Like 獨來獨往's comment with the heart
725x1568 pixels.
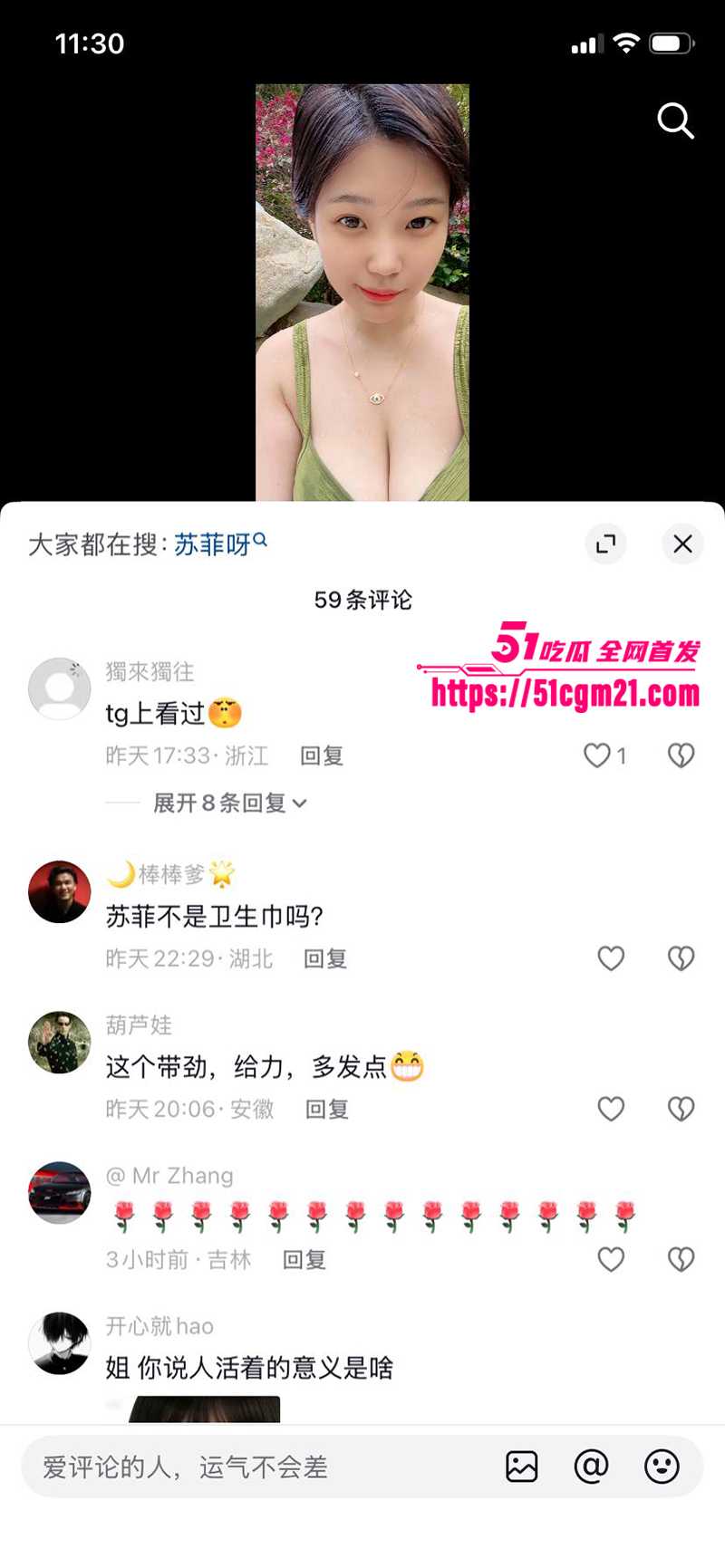click(598, 755)
